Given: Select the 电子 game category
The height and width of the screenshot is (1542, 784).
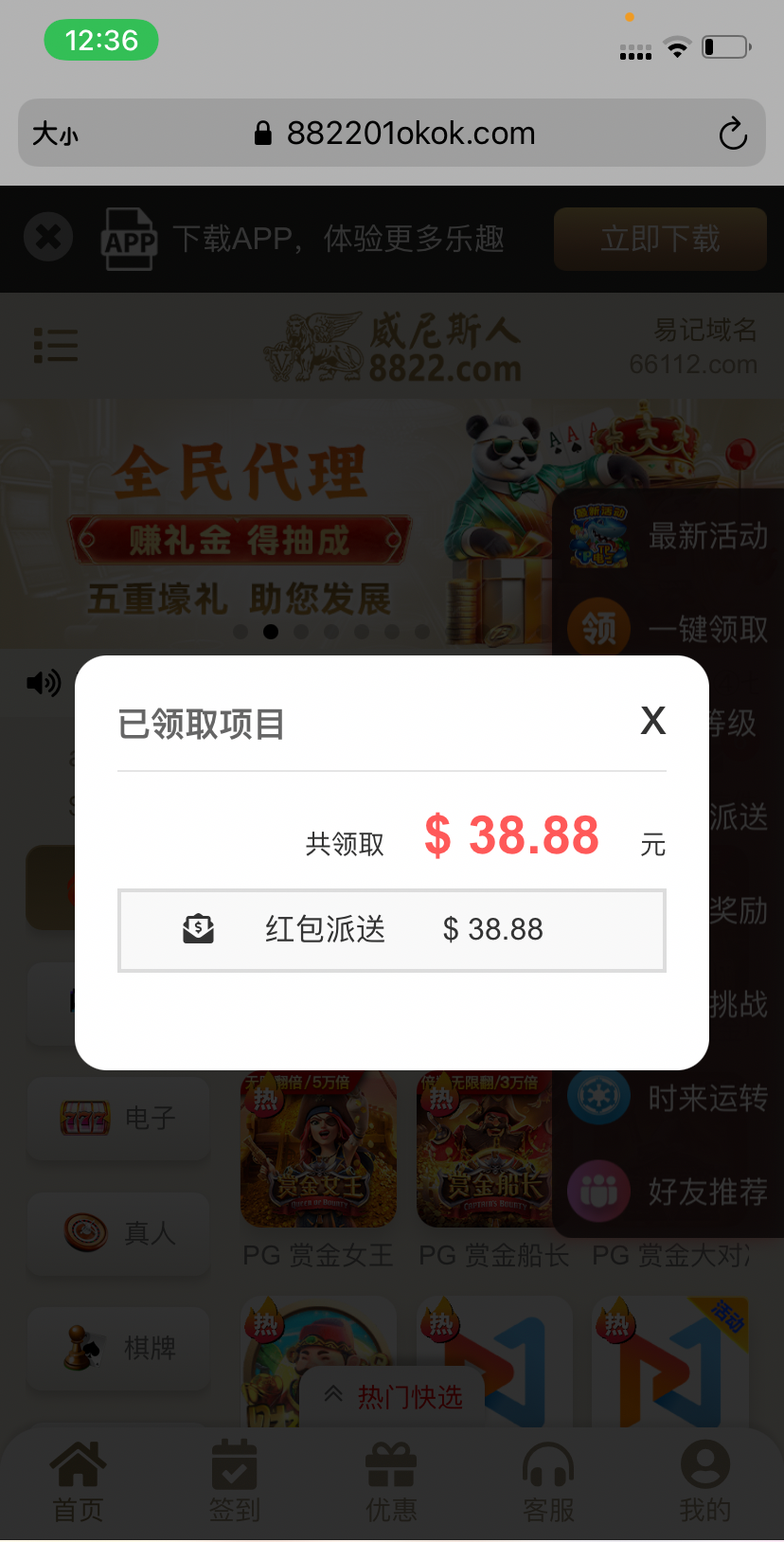Looking at the screenshot, I should pos(118,1119).
